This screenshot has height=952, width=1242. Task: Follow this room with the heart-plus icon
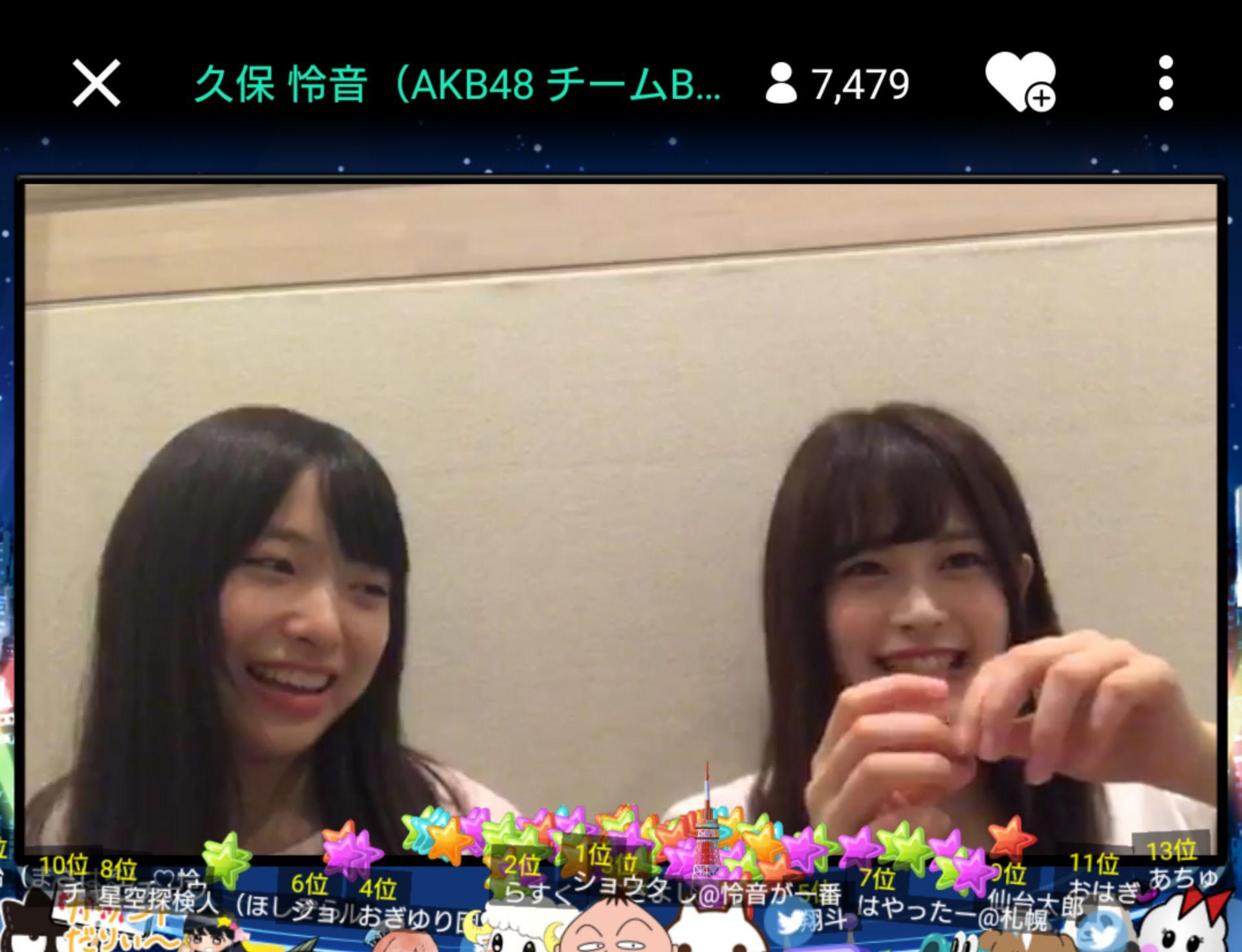pyautogui.click(x=1019, y=83)
